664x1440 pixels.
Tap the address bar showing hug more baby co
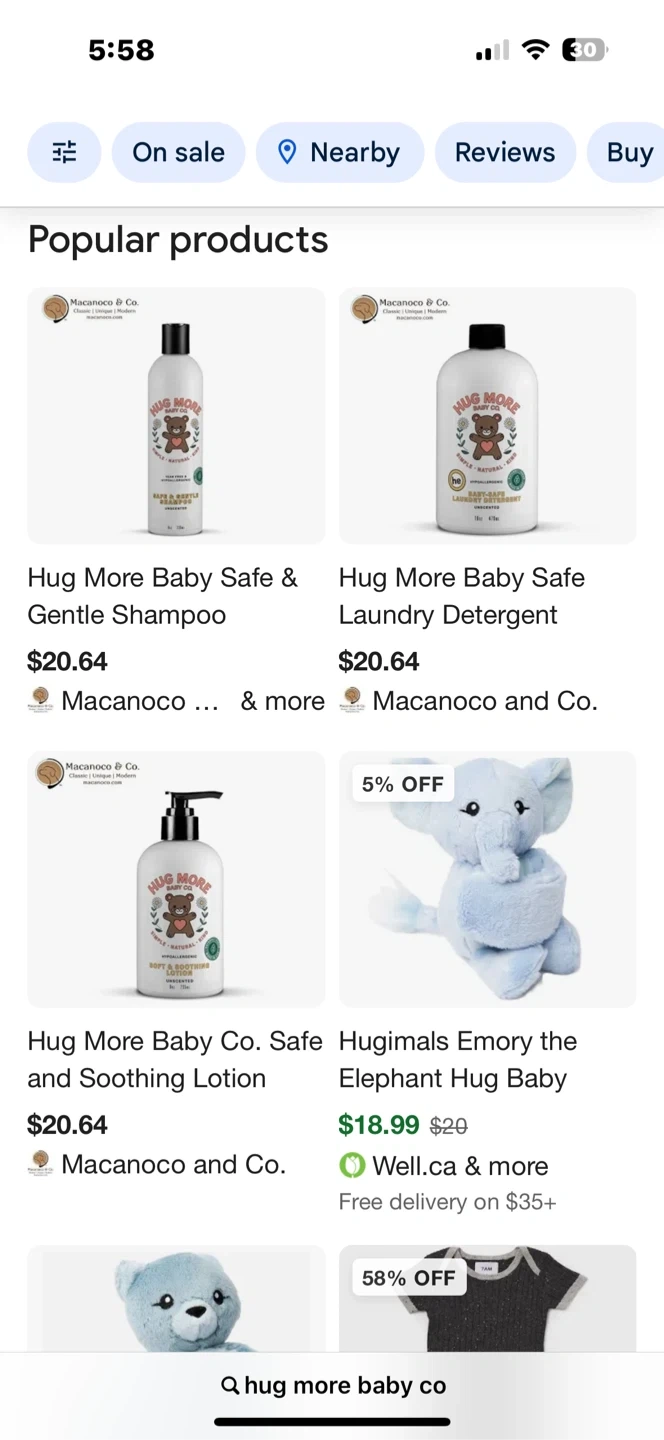tap(333, 1385)
